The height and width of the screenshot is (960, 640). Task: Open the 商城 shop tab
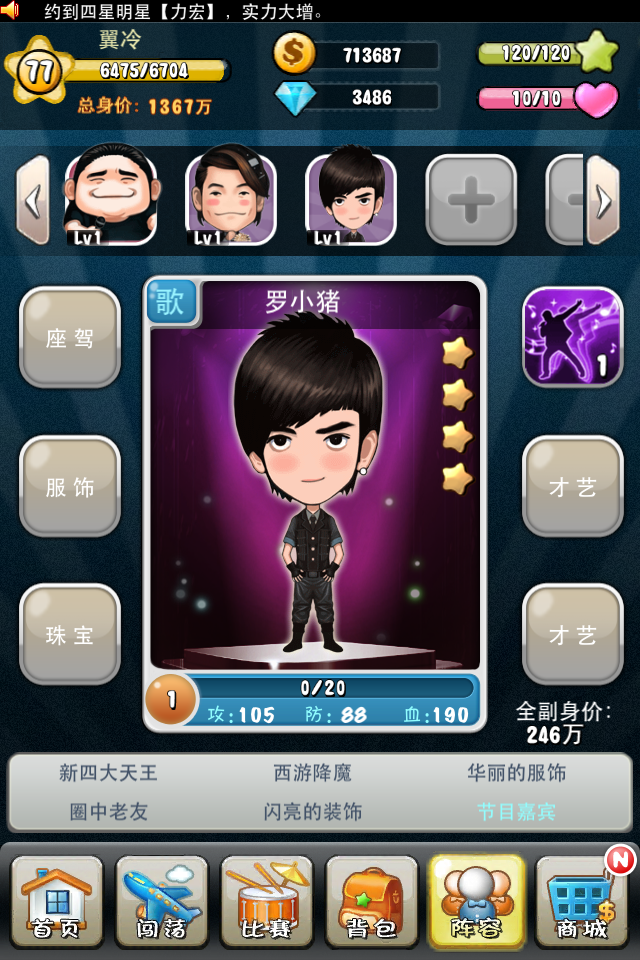[582, 902]
